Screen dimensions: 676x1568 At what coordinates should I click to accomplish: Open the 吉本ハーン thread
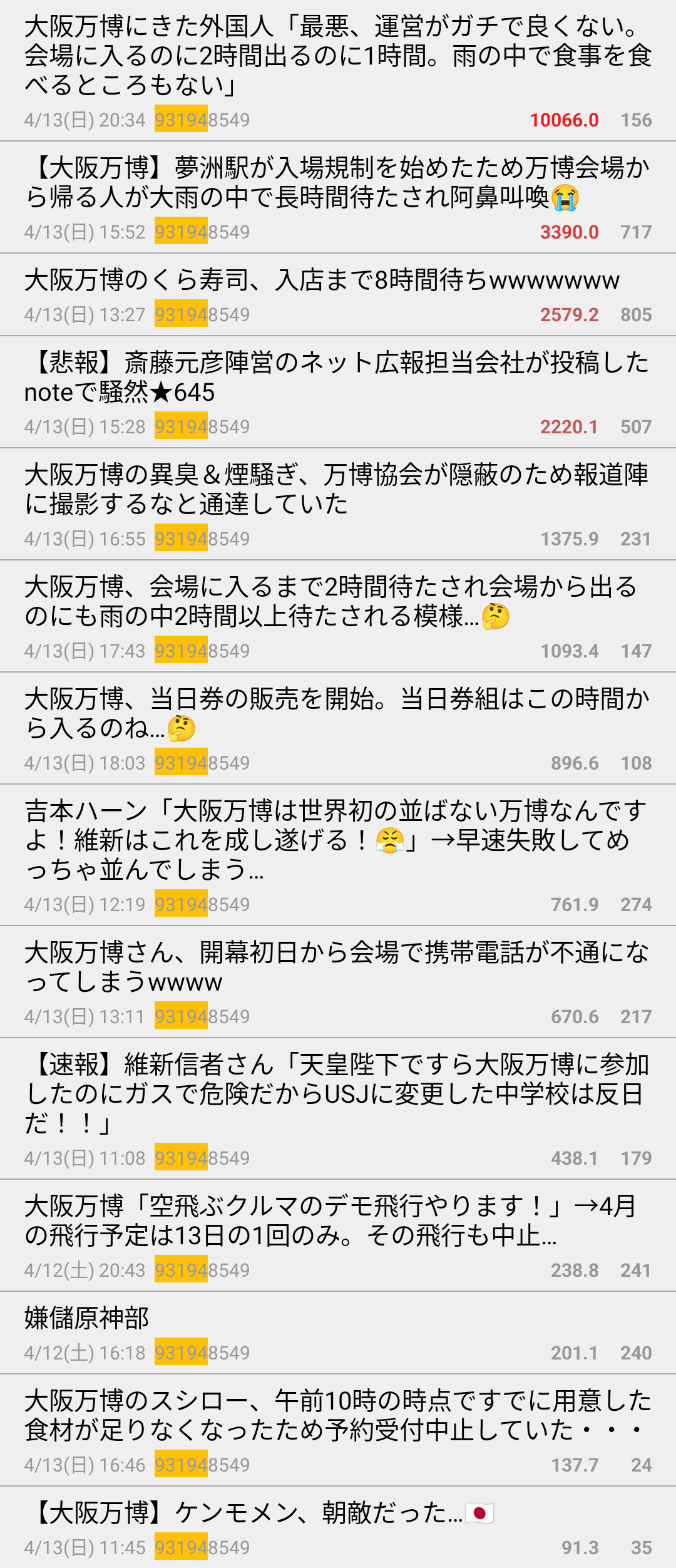coord(338,840)
